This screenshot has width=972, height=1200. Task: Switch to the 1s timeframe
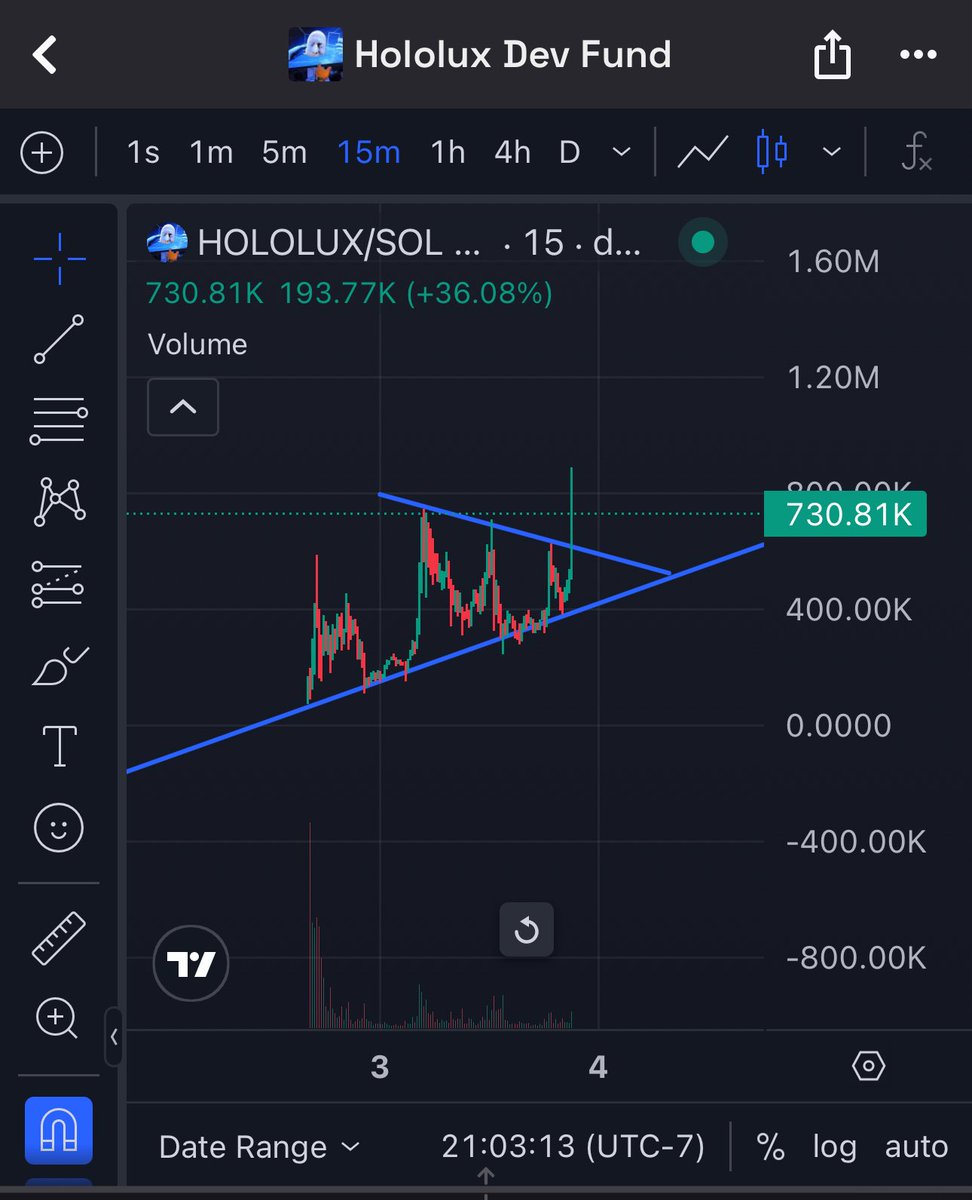tap(143, 153)
